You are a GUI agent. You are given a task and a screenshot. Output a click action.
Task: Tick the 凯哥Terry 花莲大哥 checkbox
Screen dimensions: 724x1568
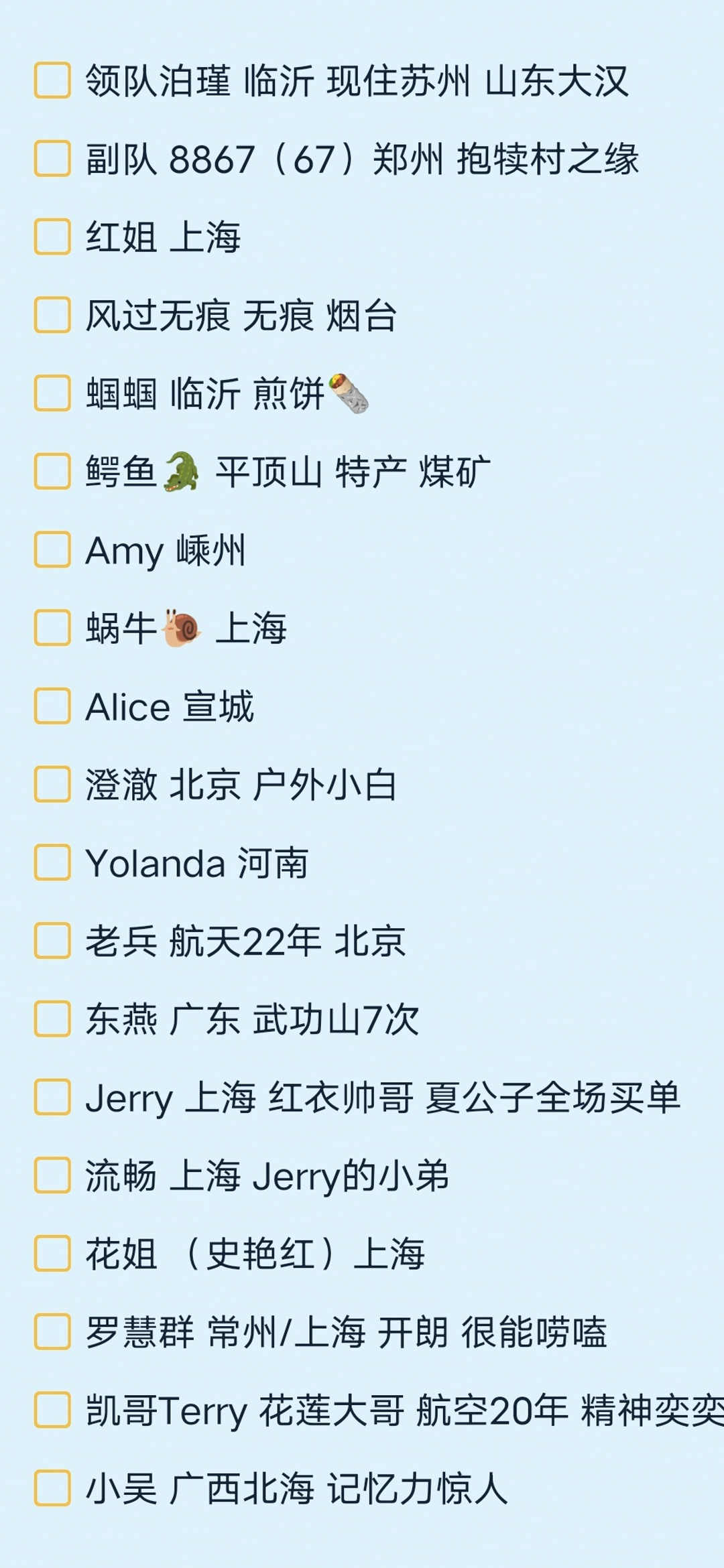click(x=52, y=1409)
